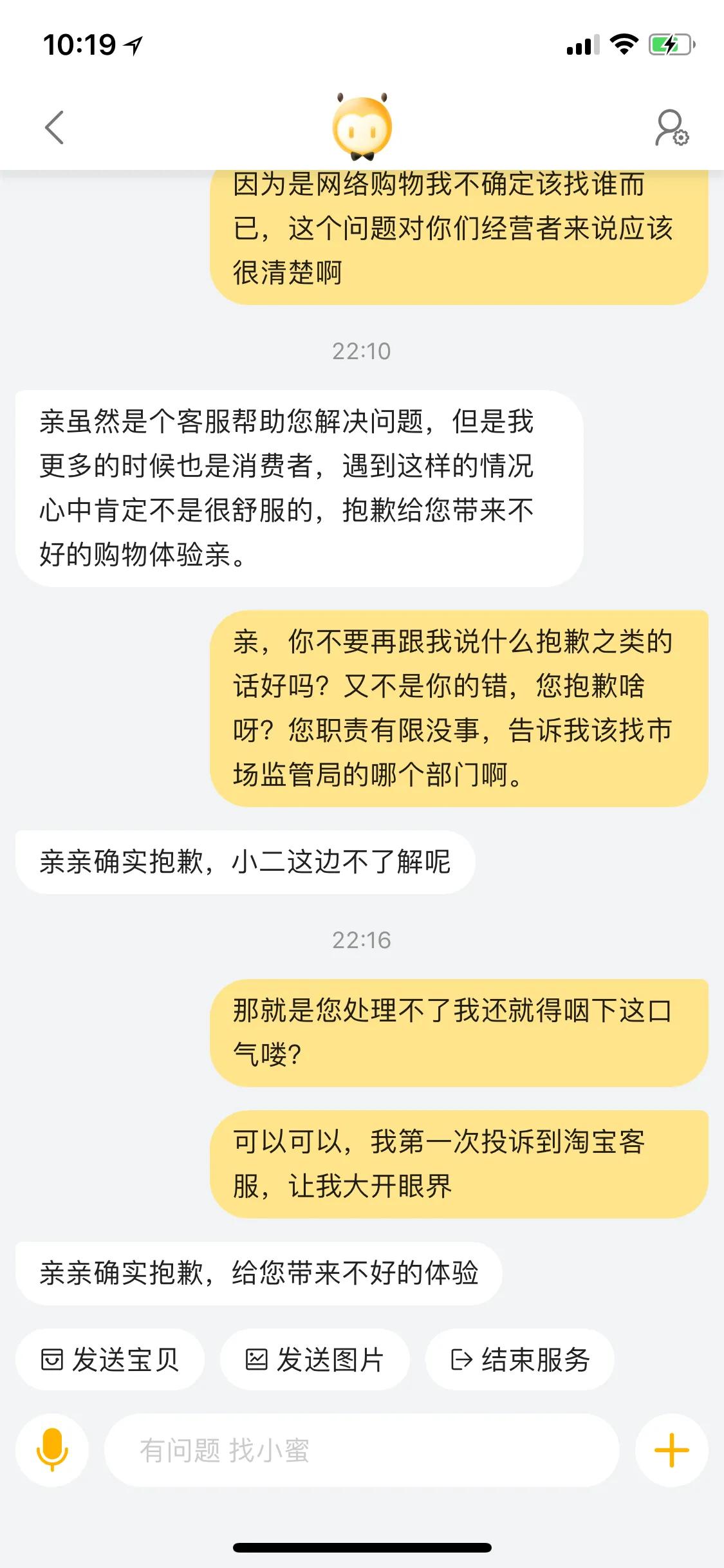Screen dimensions: 724x1568
Task: Tap the picture icon on 发送图片 chip
Action: 259,1358
